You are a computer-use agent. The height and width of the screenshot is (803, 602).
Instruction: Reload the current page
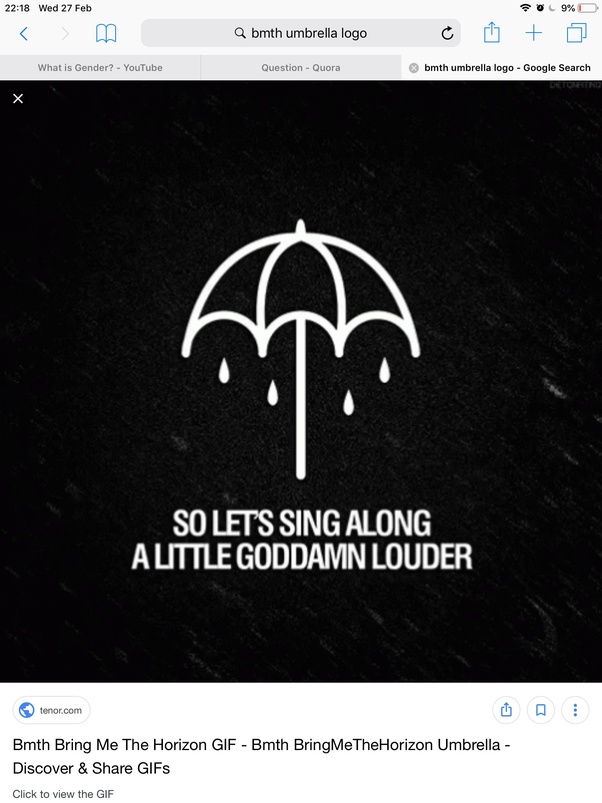click(x=447, y=33)
